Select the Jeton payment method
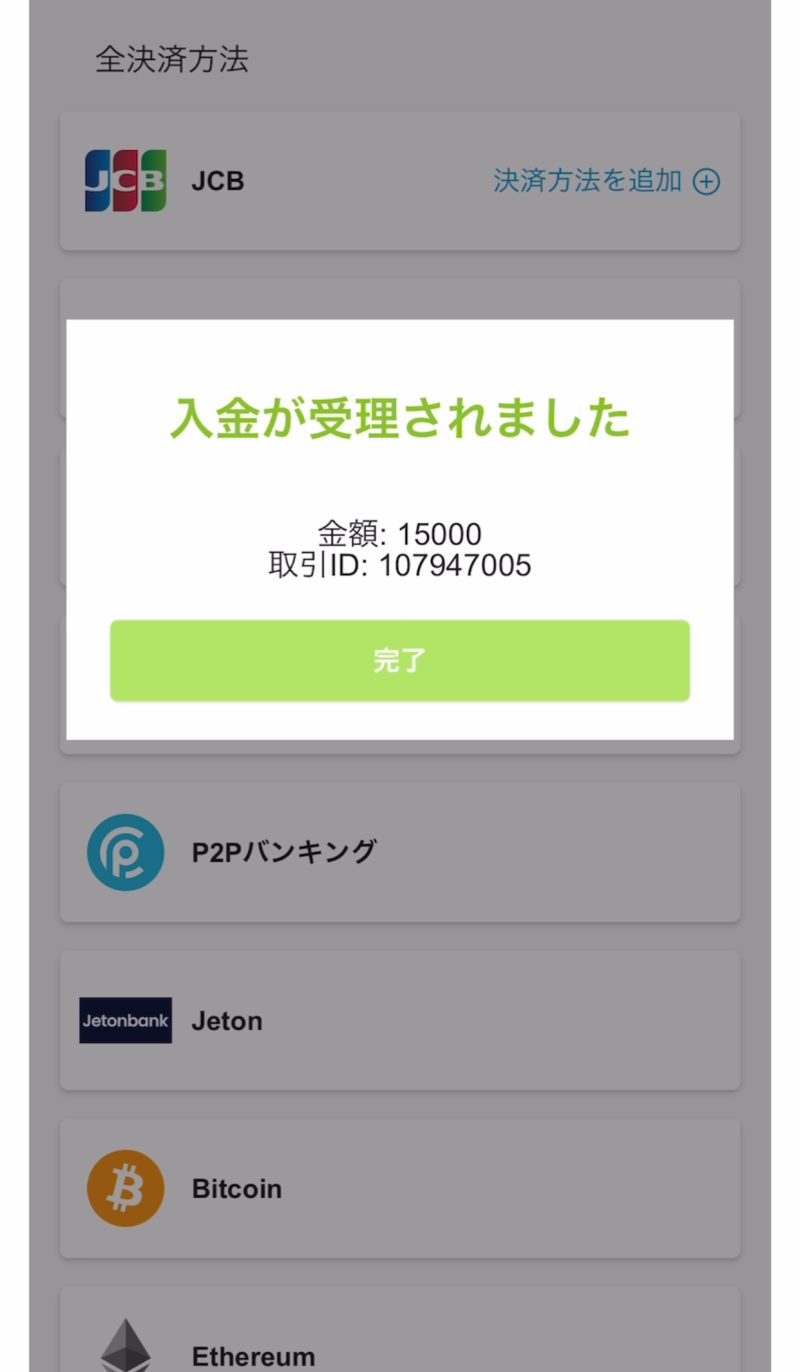The image size is (800, 1372). point(399,1020)
